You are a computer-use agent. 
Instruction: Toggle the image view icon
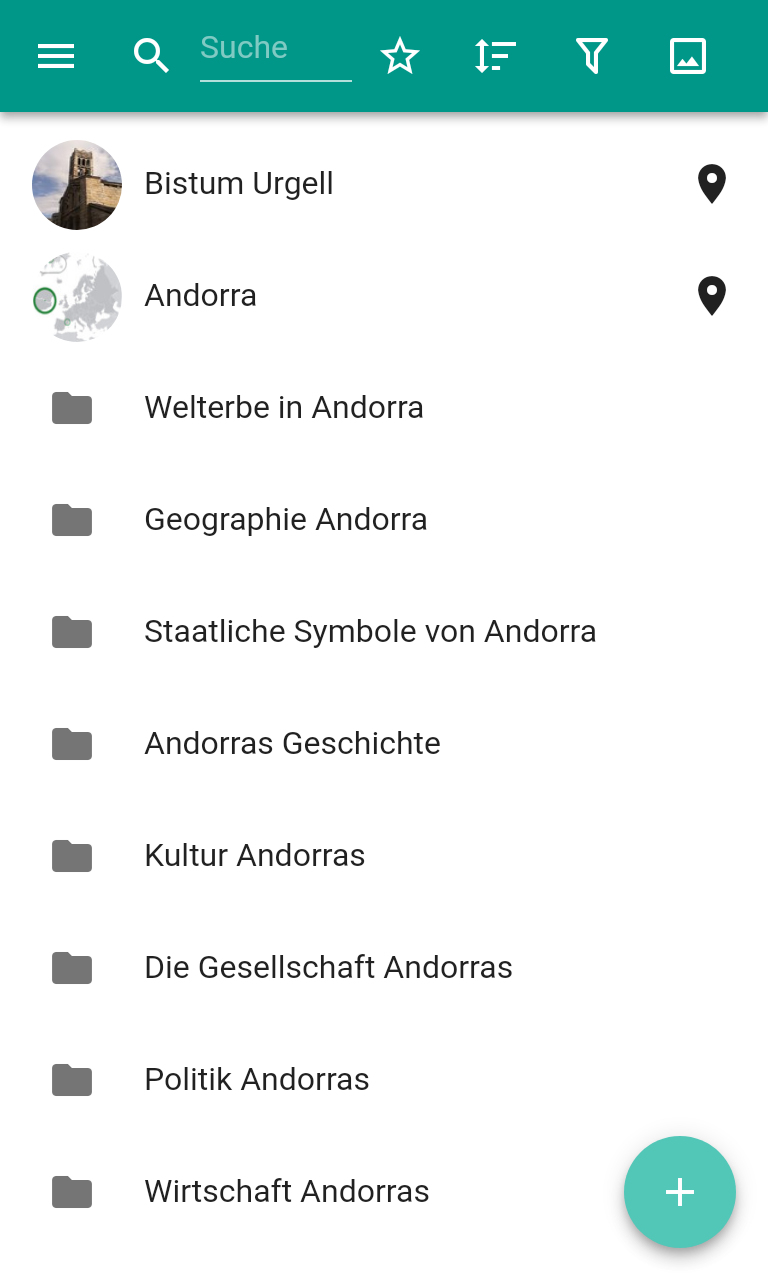point(688,56)
